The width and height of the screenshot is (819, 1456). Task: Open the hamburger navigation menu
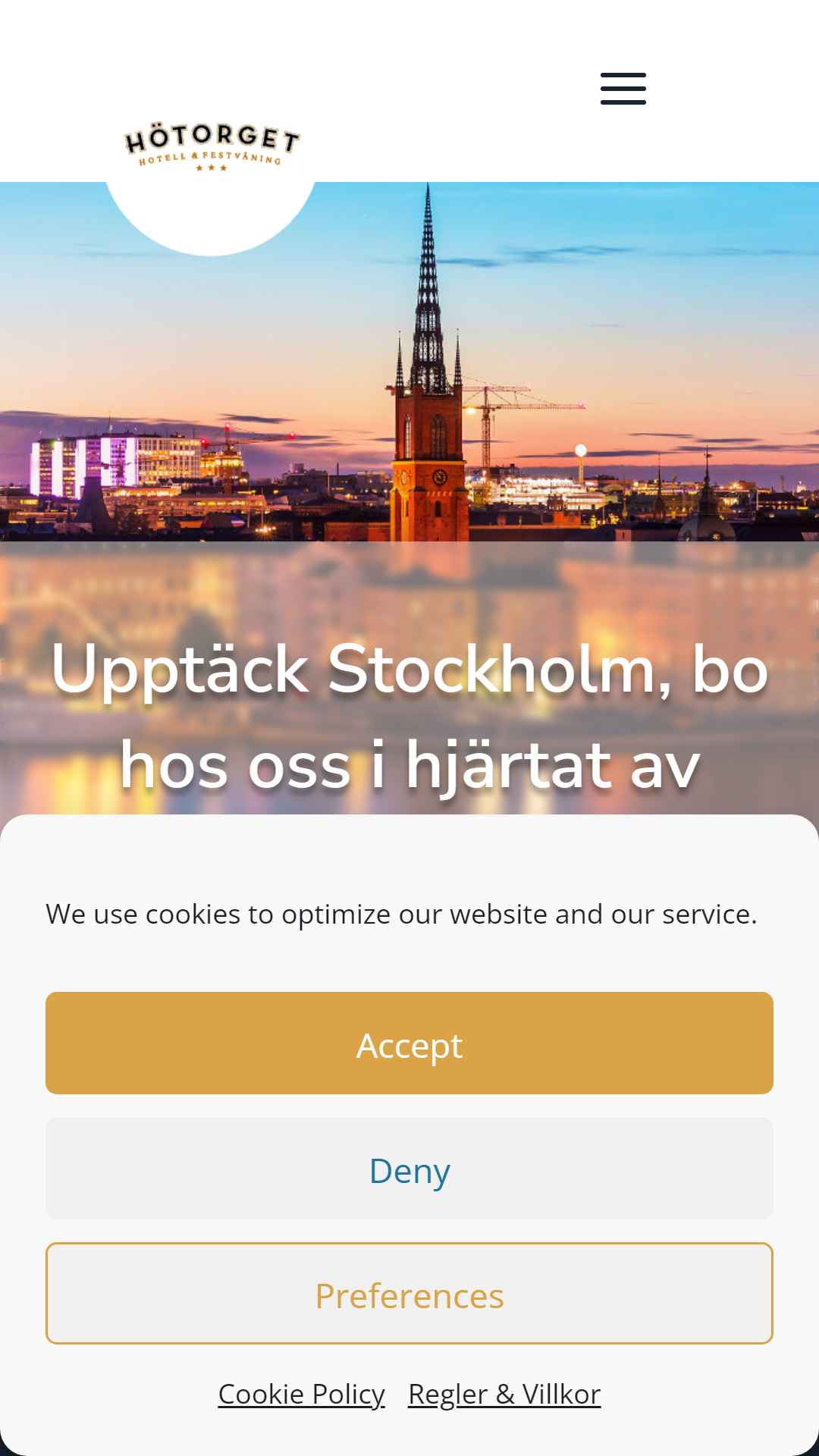click(x=623, y=89)
